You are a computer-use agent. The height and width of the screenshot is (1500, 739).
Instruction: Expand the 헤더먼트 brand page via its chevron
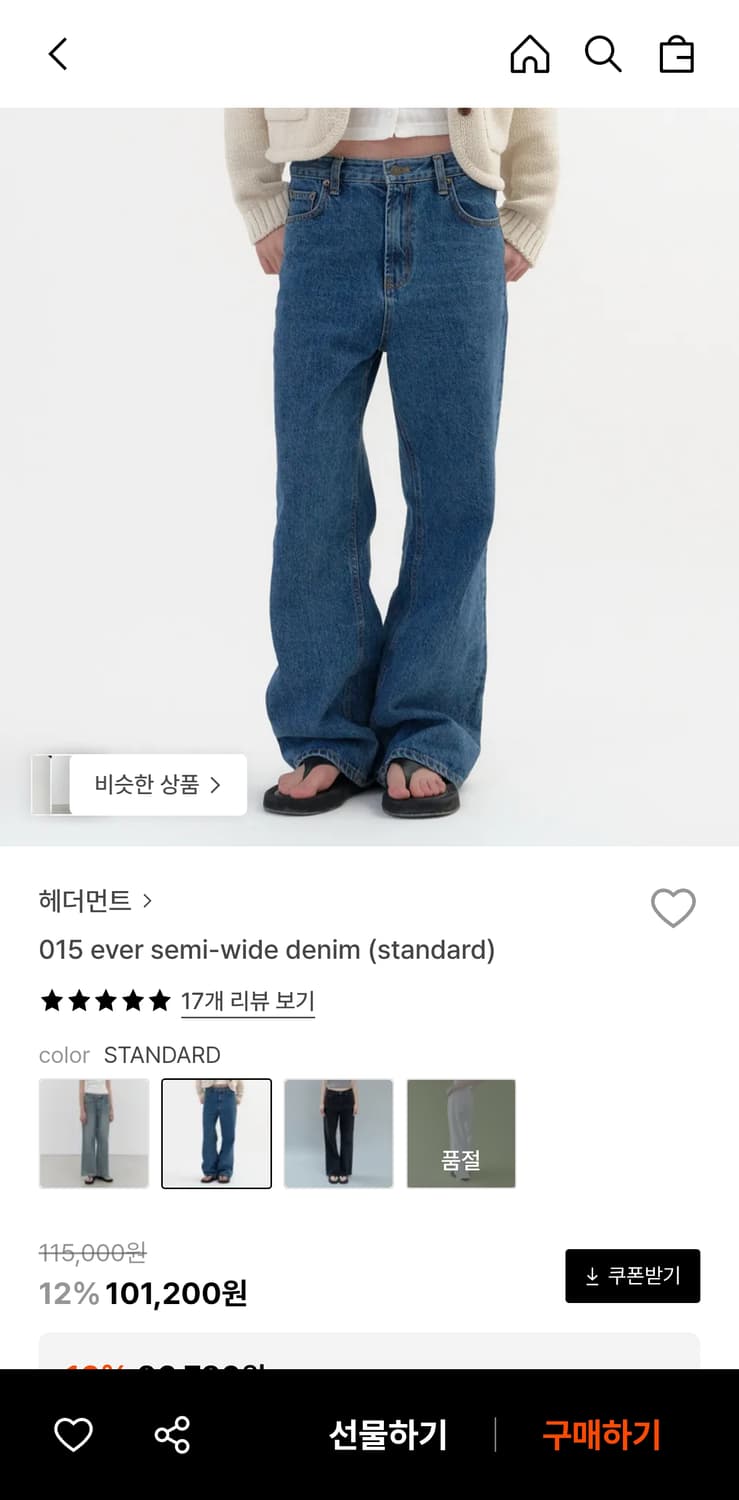(x=147, y=900)
